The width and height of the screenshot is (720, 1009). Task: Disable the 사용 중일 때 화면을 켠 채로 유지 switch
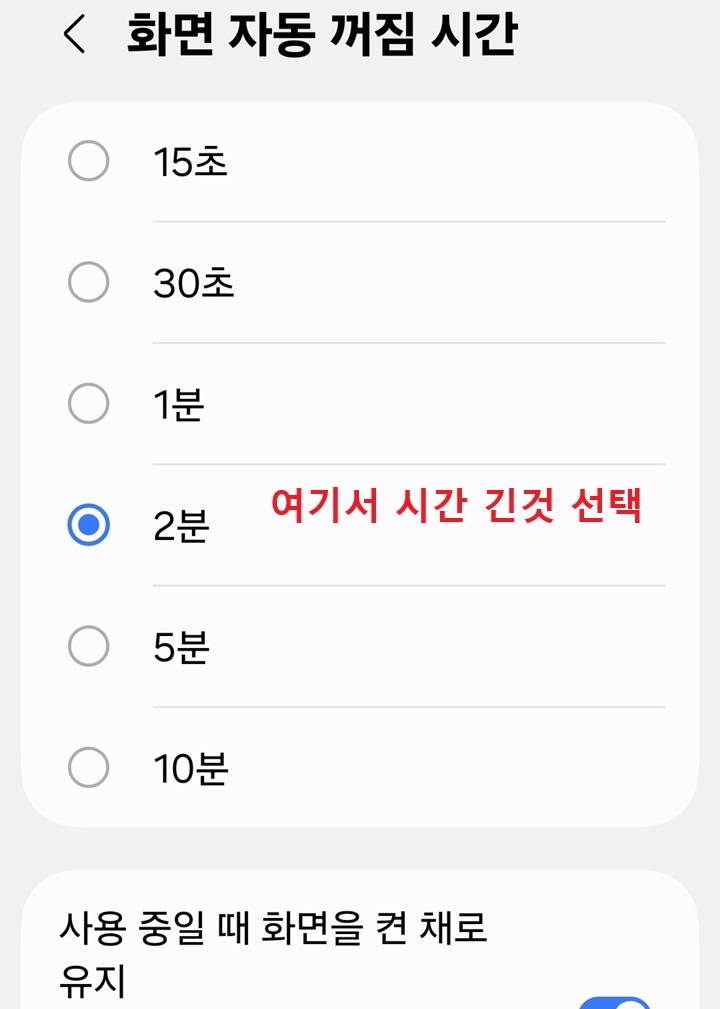tap(615, 1000)
